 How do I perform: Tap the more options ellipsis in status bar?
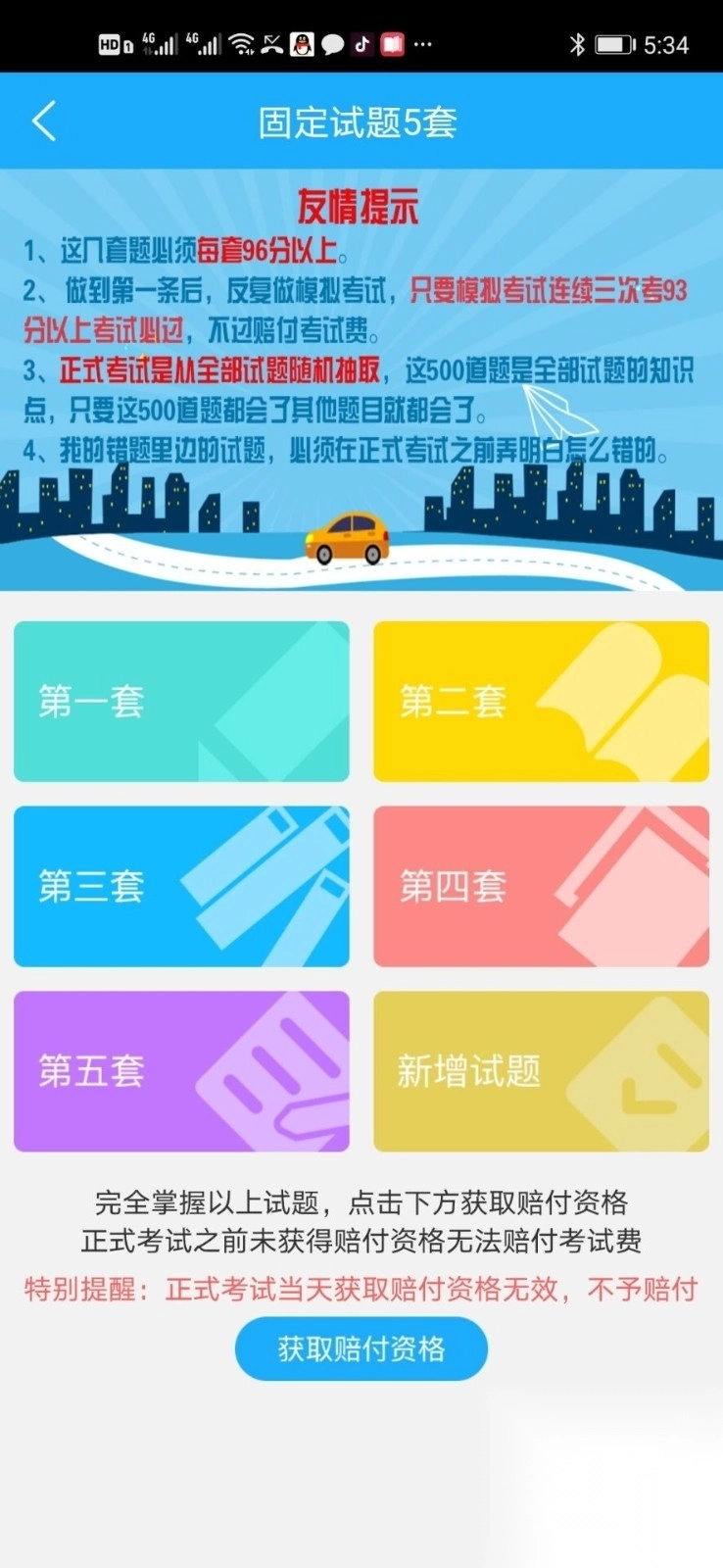pos(423,43)
